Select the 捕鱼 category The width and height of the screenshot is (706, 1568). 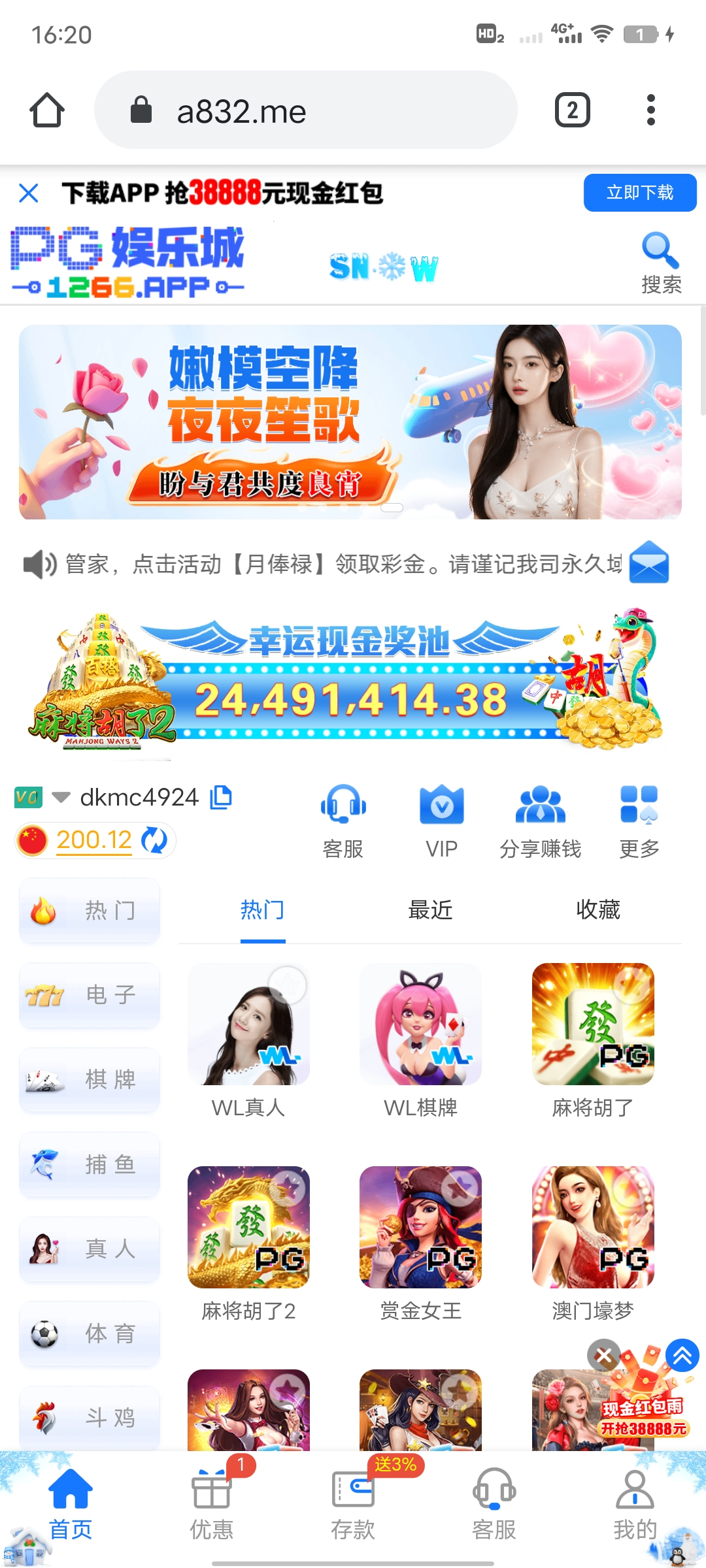90,1164
